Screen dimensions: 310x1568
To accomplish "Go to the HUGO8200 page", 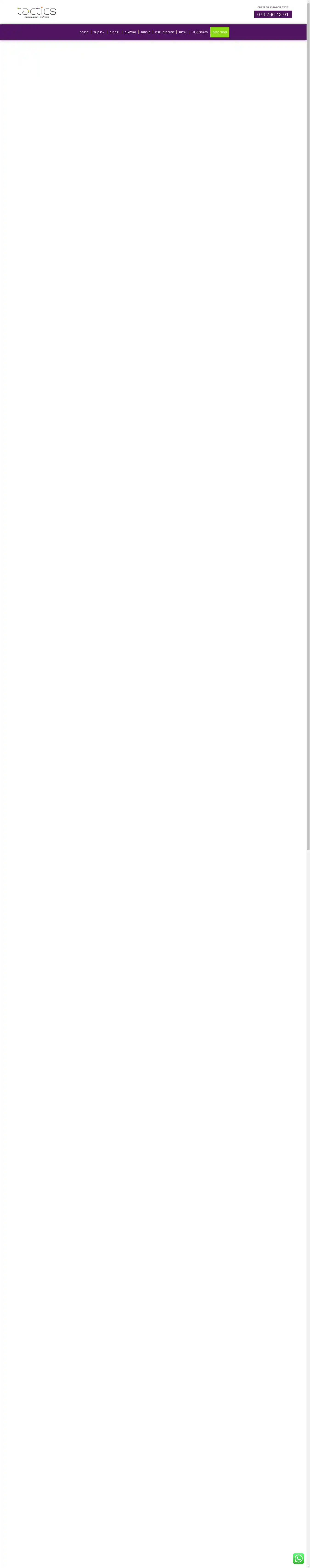I will tap(199, 32).
